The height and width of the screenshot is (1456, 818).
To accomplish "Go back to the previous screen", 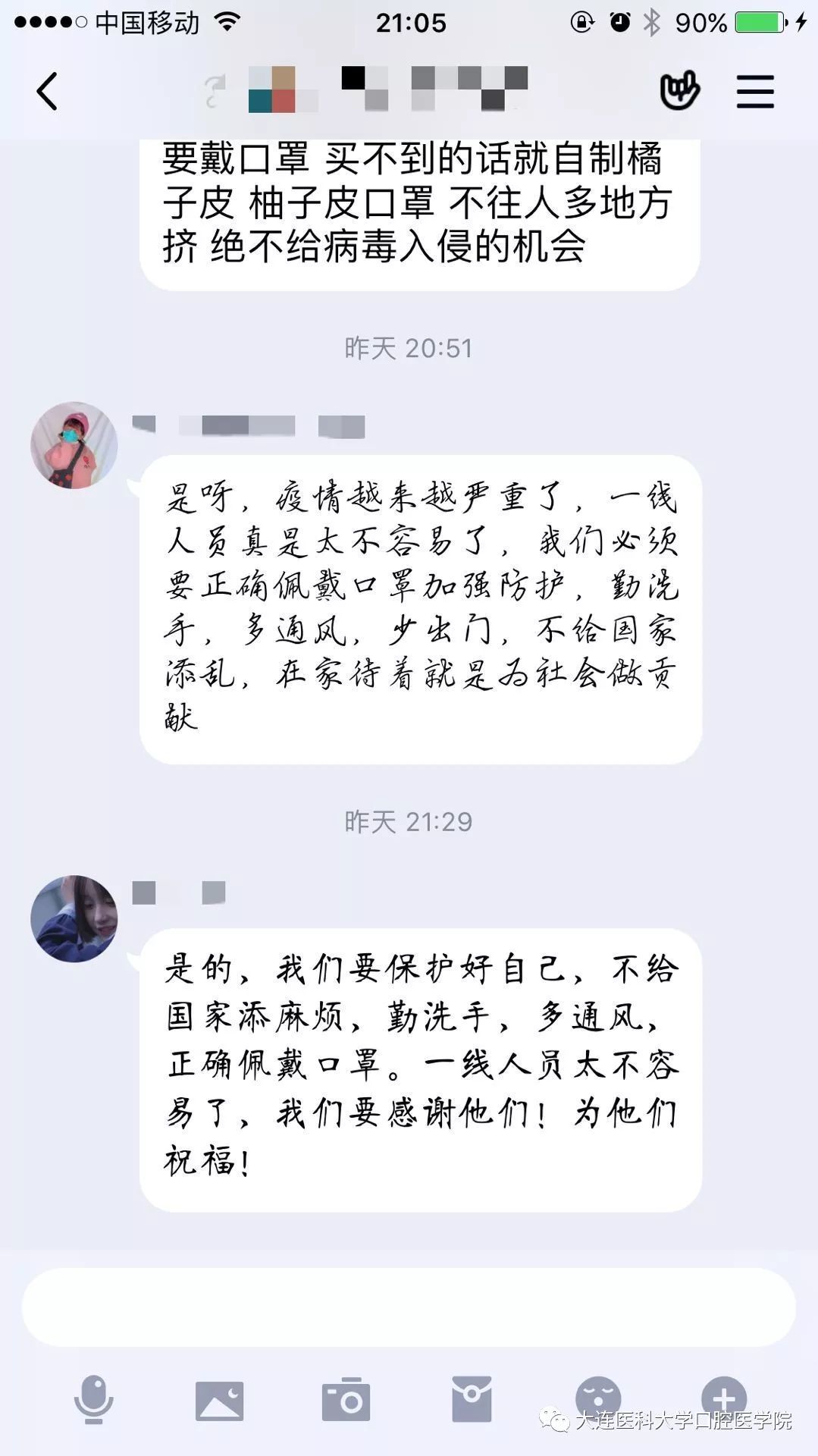I will point(47,92).
